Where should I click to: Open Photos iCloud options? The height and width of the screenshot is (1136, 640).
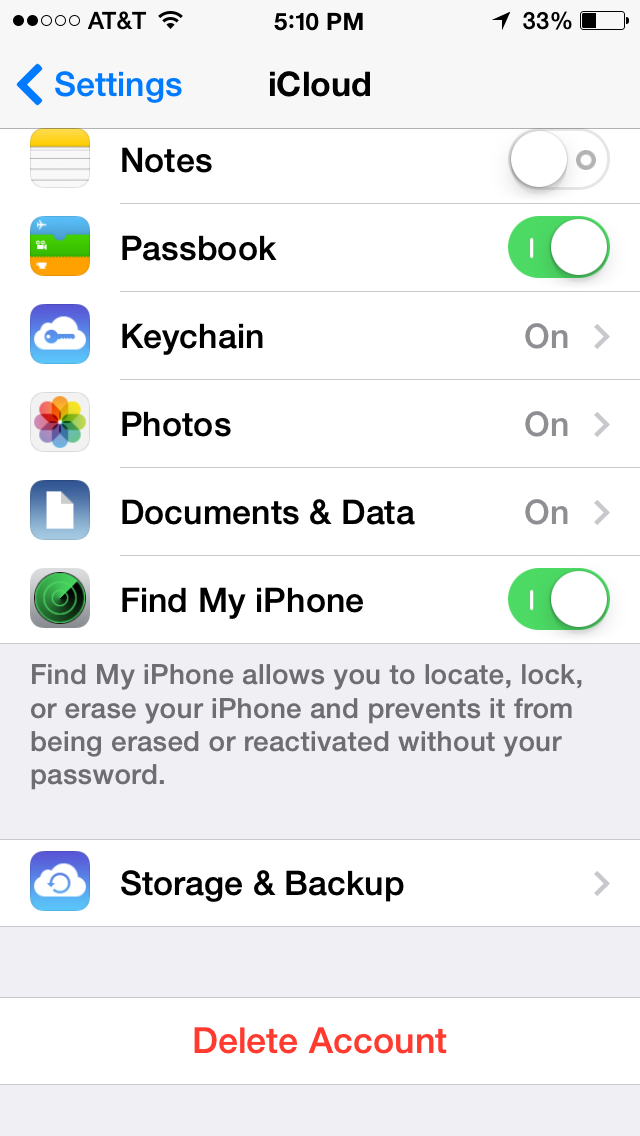coord(320,425)
